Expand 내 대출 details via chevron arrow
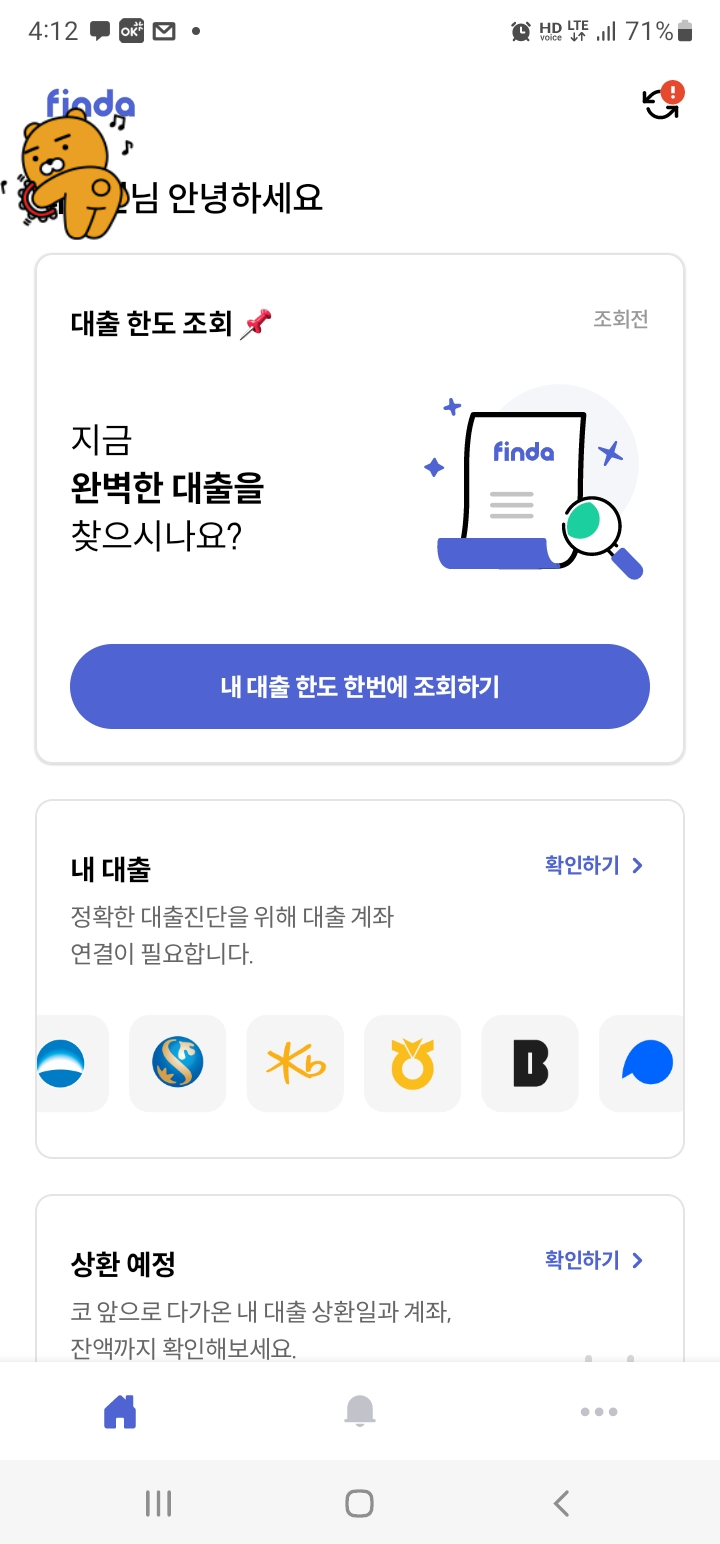 [637, 865]
